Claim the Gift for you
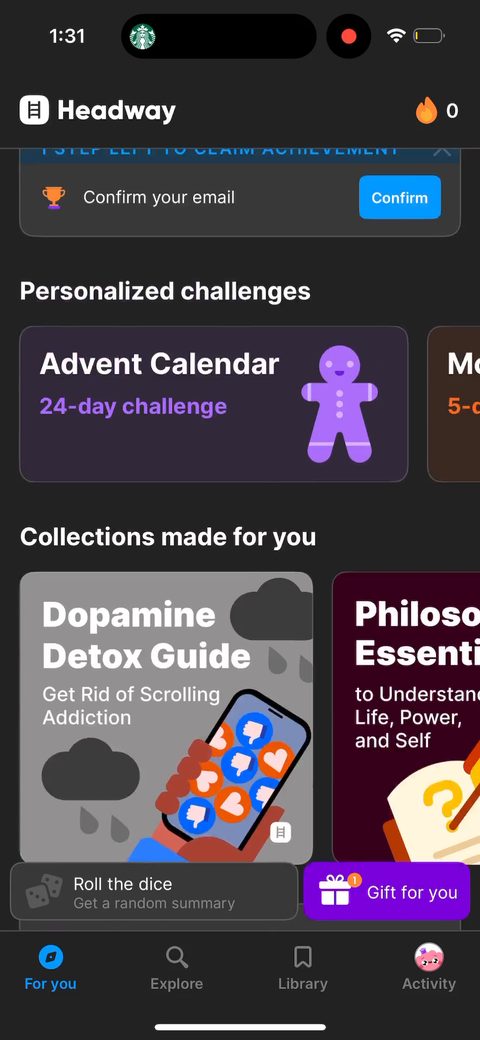 pos(387,891)
